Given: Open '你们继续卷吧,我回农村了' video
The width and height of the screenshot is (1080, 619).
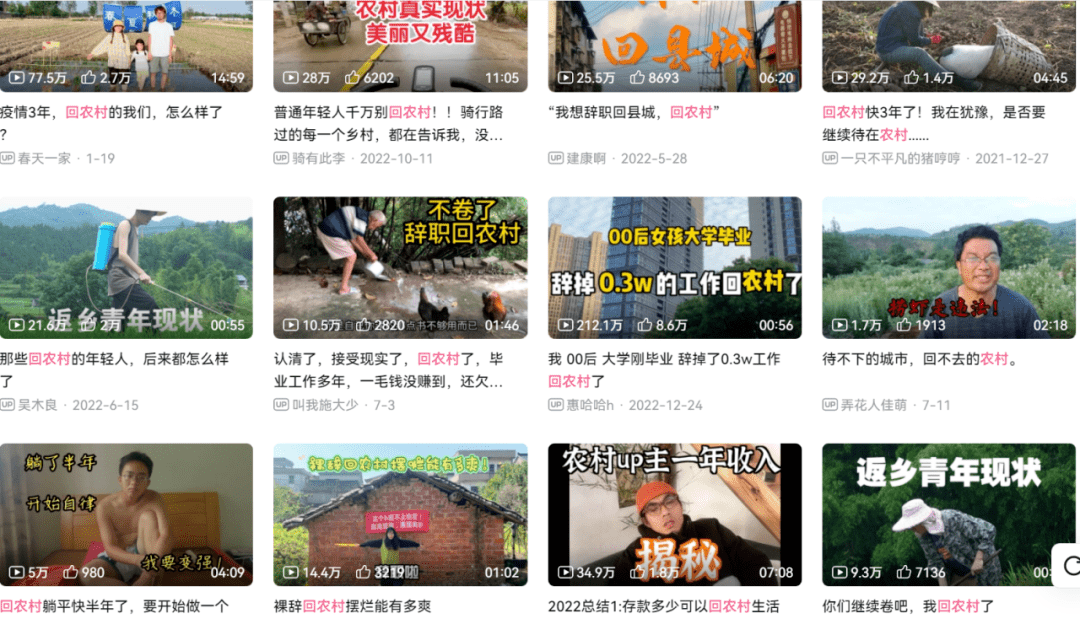Looking at the screenshot, I should click(948, 514).
